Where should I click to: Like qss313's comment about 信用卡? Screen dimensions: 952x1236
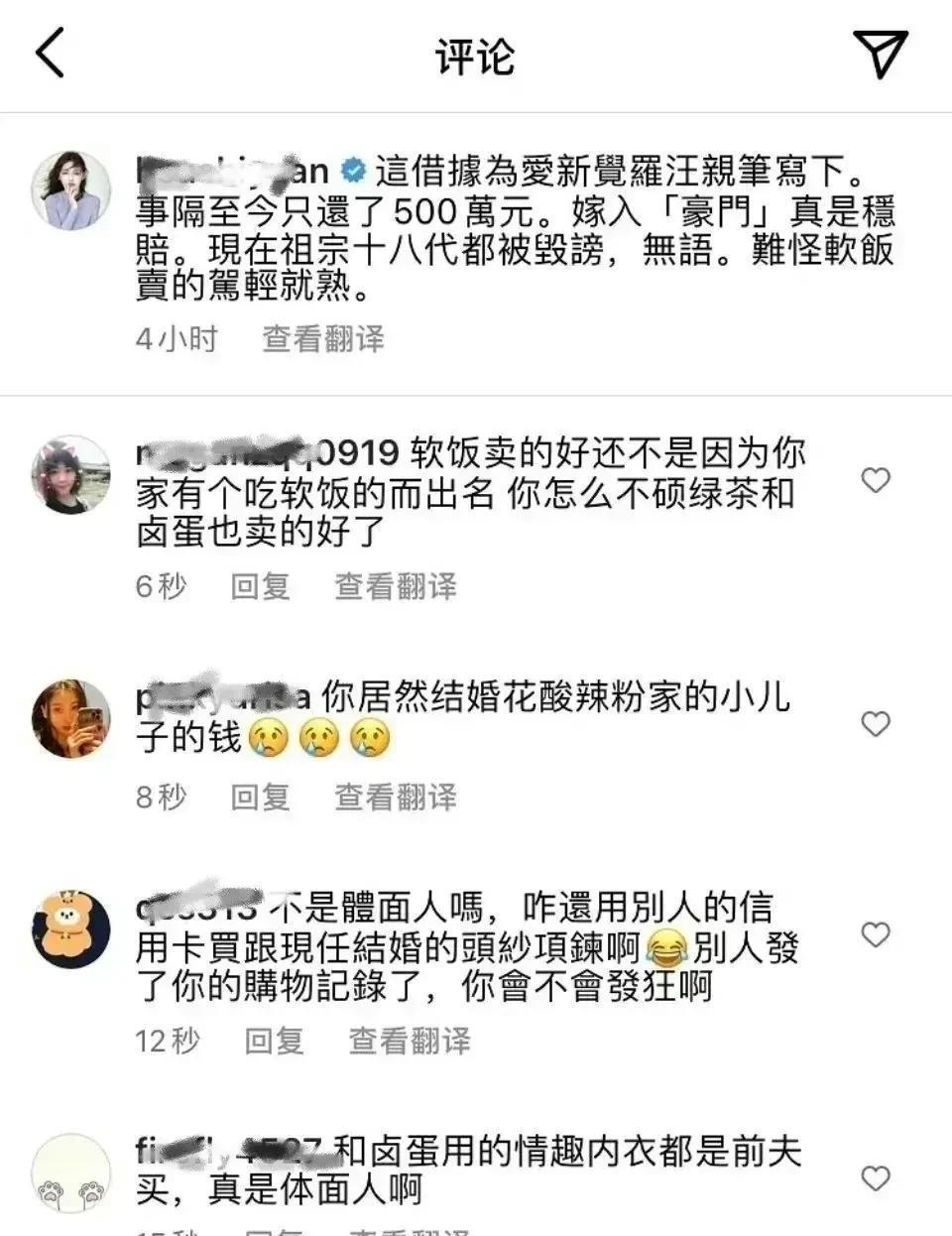pyautogui.click(x=877, y=932)
